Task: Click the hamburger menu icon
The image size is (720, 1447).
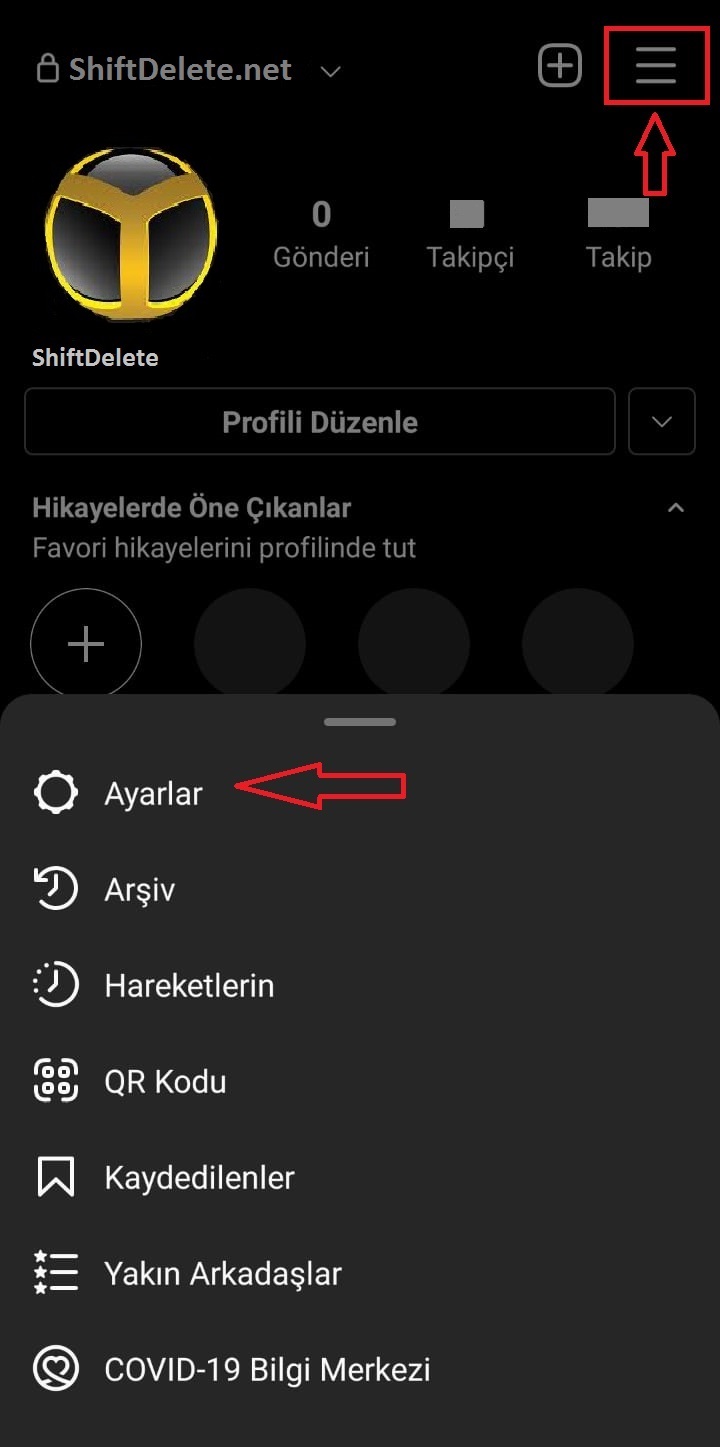Action: 656,67
